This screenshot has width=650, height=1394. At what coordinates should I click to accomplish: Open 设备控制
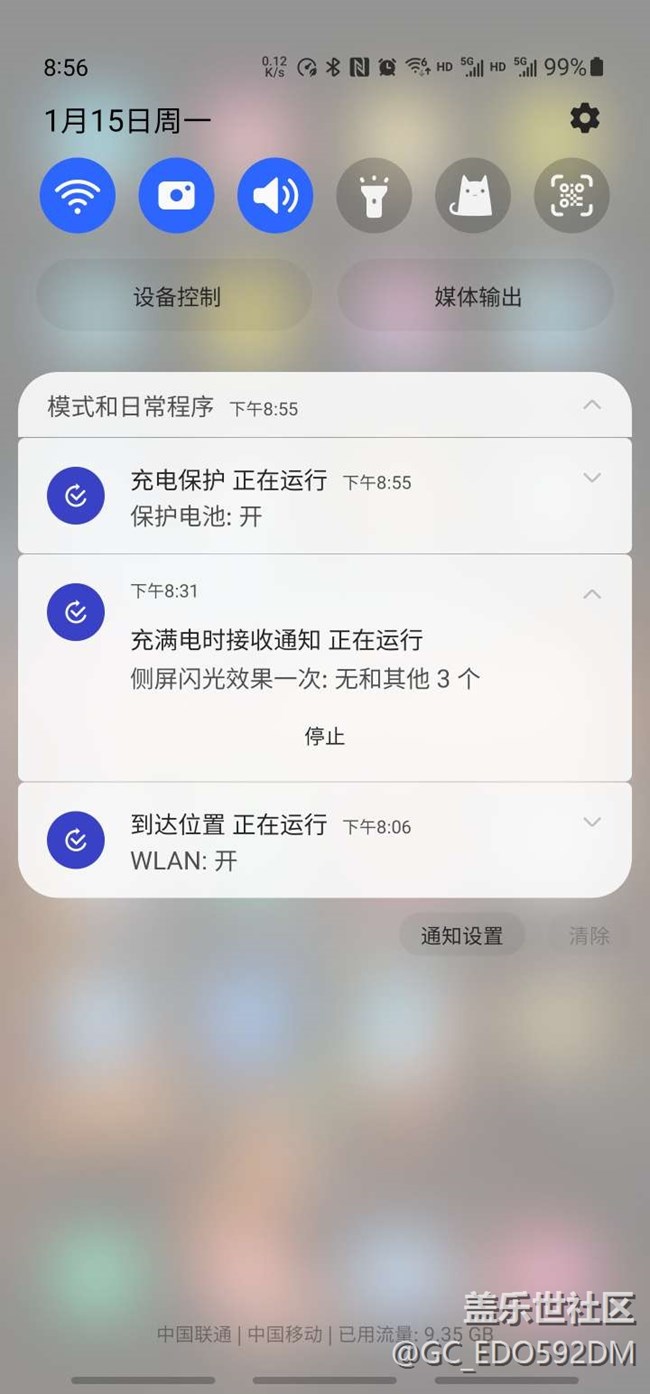pos(175,297)
